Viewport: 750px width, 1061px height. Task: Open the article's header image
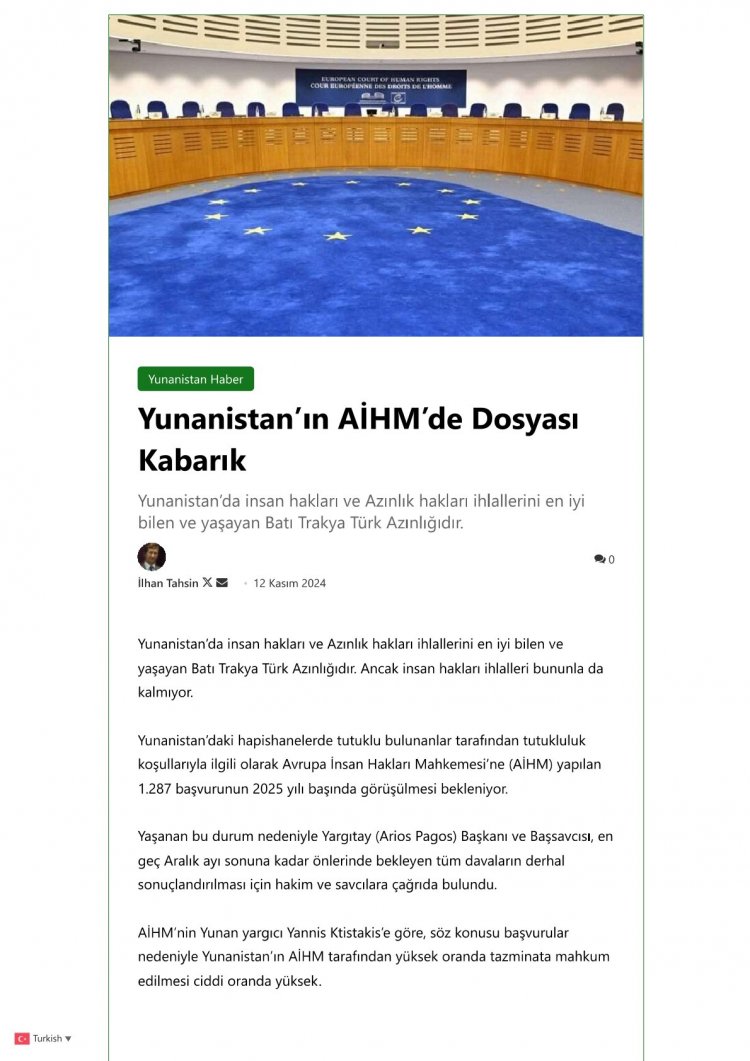point(375,176)
